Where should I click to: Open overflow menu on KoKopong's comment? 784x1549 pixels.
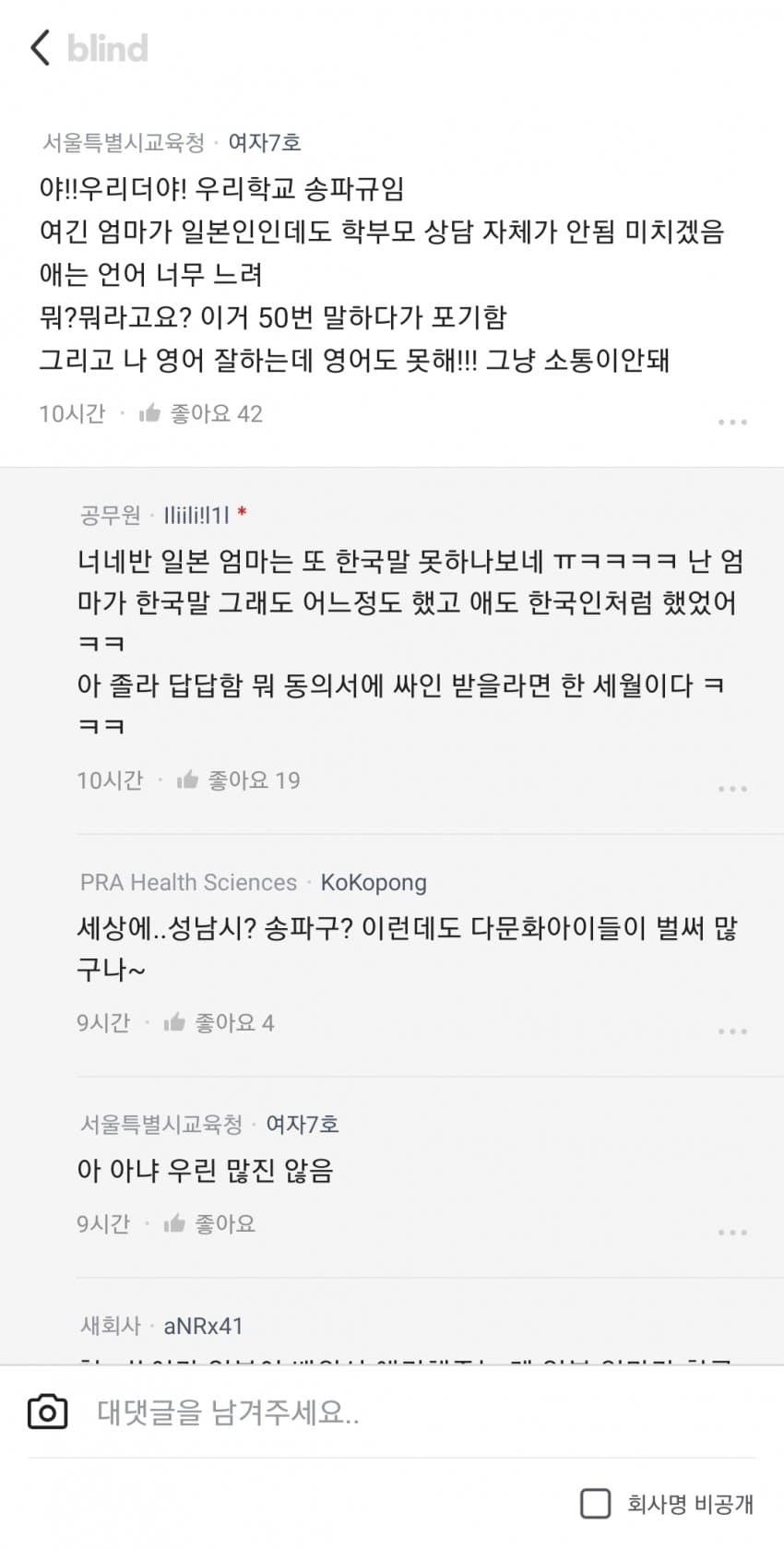732,1031
